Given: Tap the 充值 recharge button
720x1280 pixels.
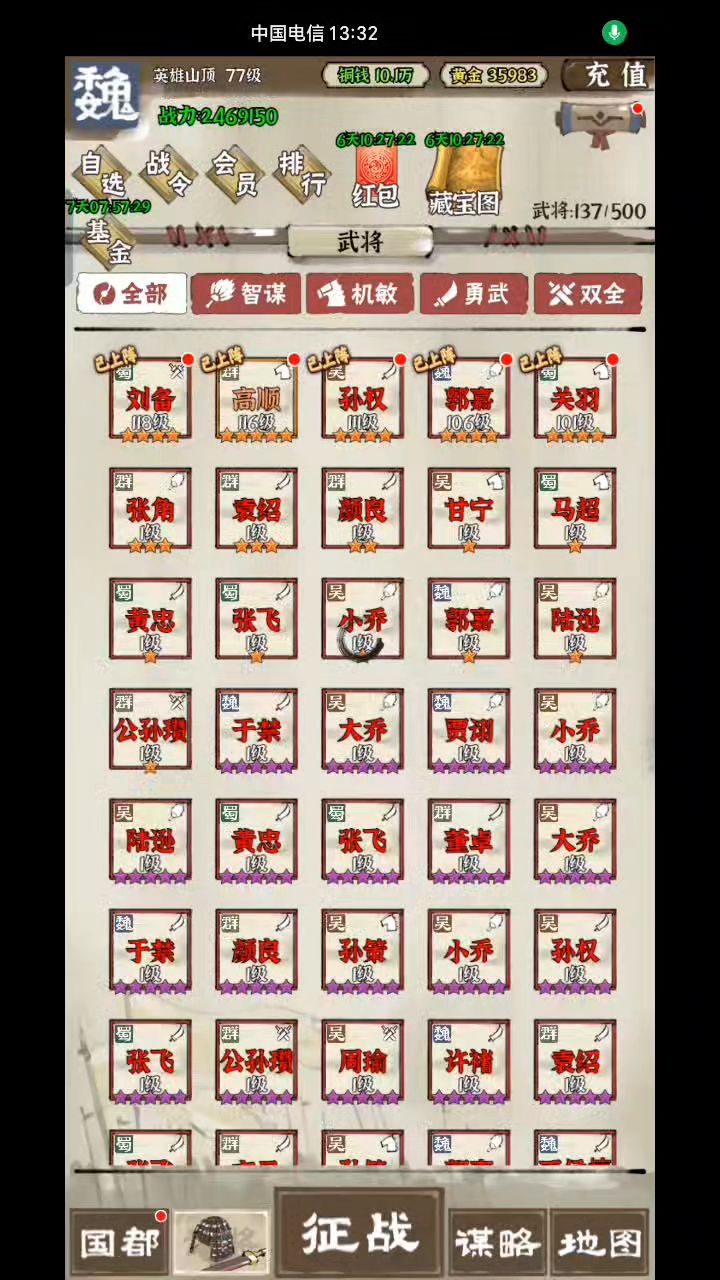Looking at the screenshot, I should [x=607, y=75].
